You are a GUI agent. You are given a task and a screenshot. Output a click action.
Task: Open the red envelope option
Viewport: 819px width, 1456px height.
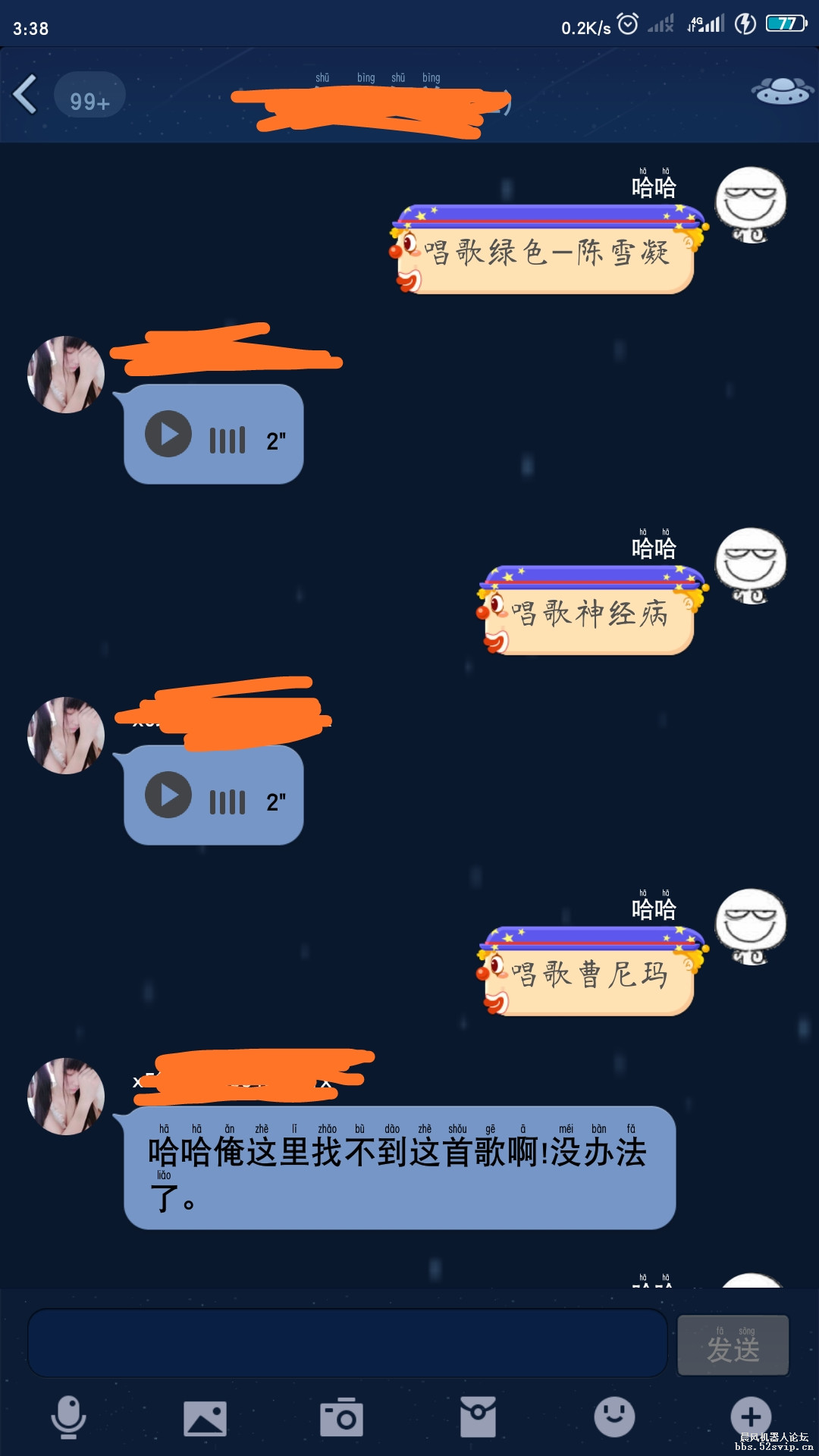(x=478, y=1417)
